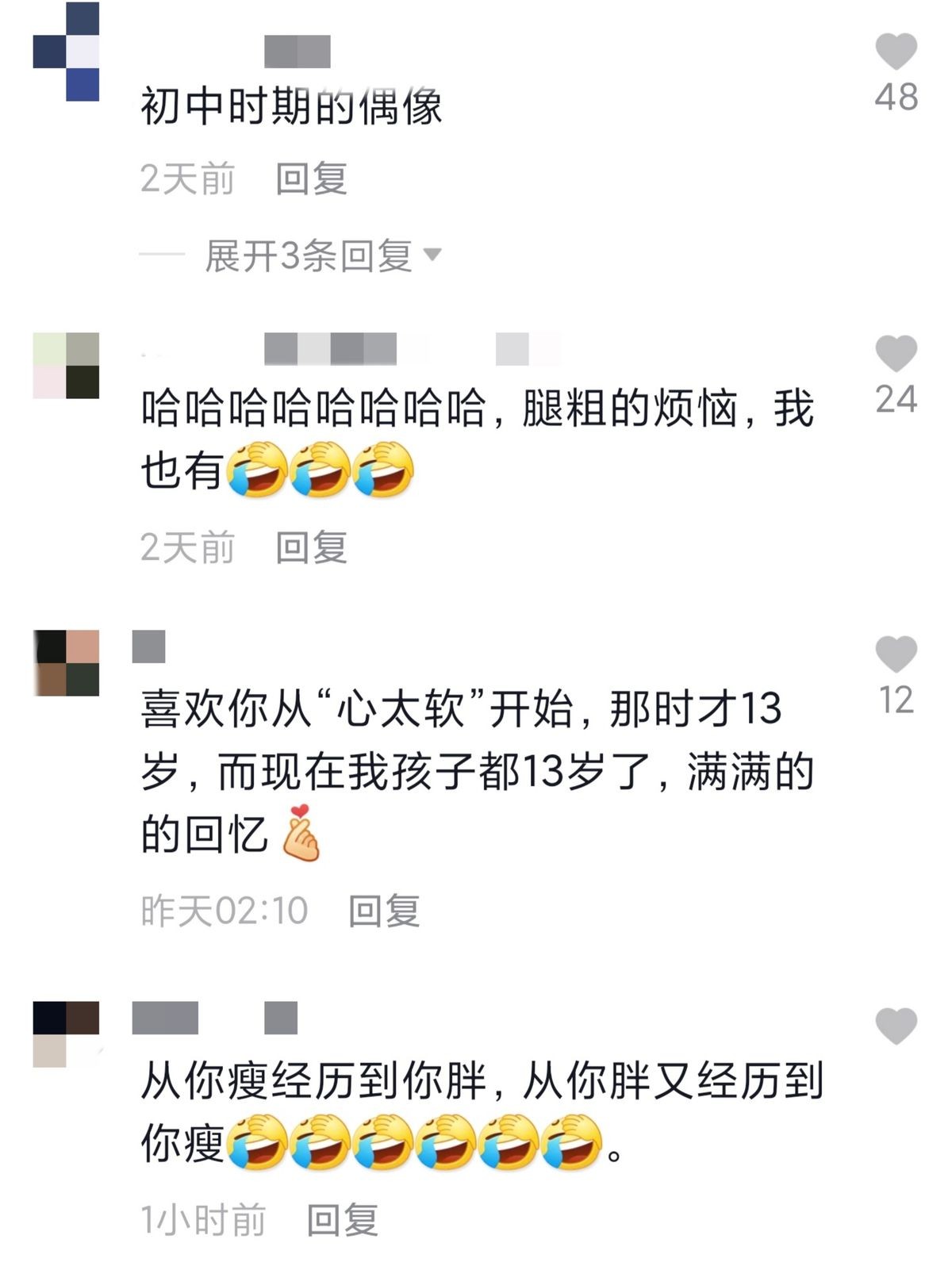952x1266 pixels.
Task: Like the "心太软" comment
Action: point(896,655)
